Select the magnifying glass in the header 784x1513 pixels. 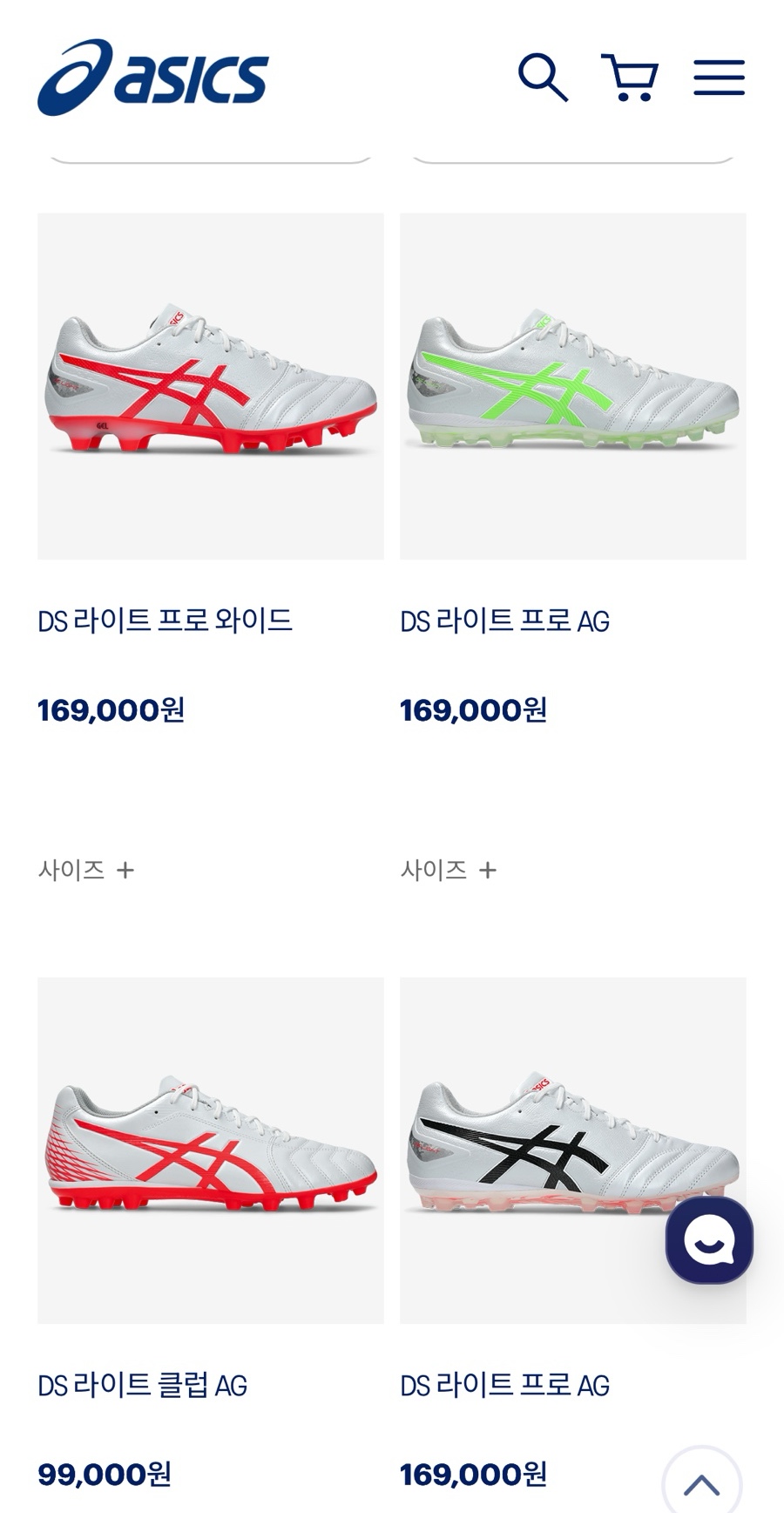point(544,78)
